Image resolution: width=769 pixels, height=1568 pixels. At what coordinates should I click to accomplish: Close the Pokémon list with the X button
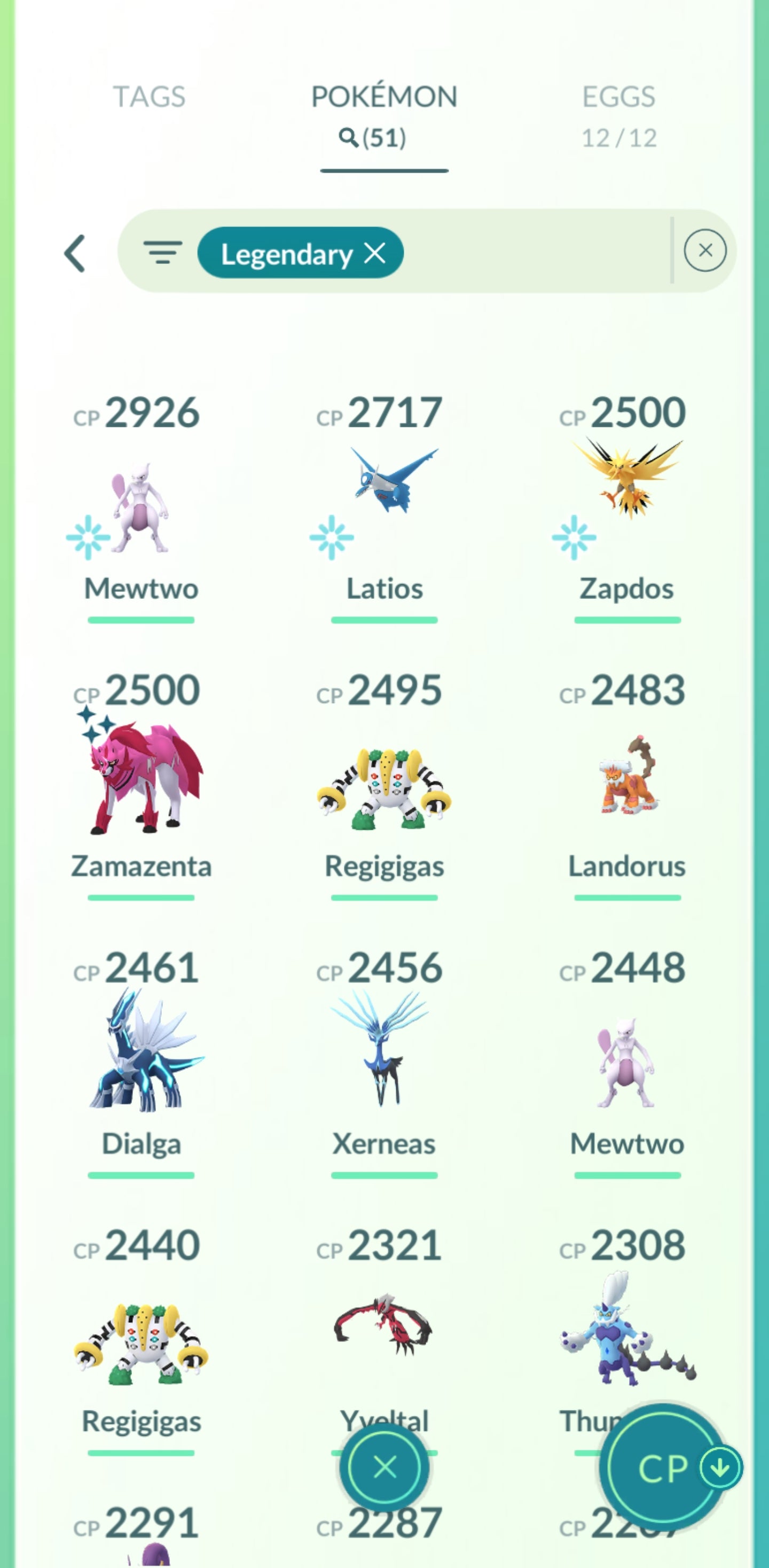[384, 1468]
